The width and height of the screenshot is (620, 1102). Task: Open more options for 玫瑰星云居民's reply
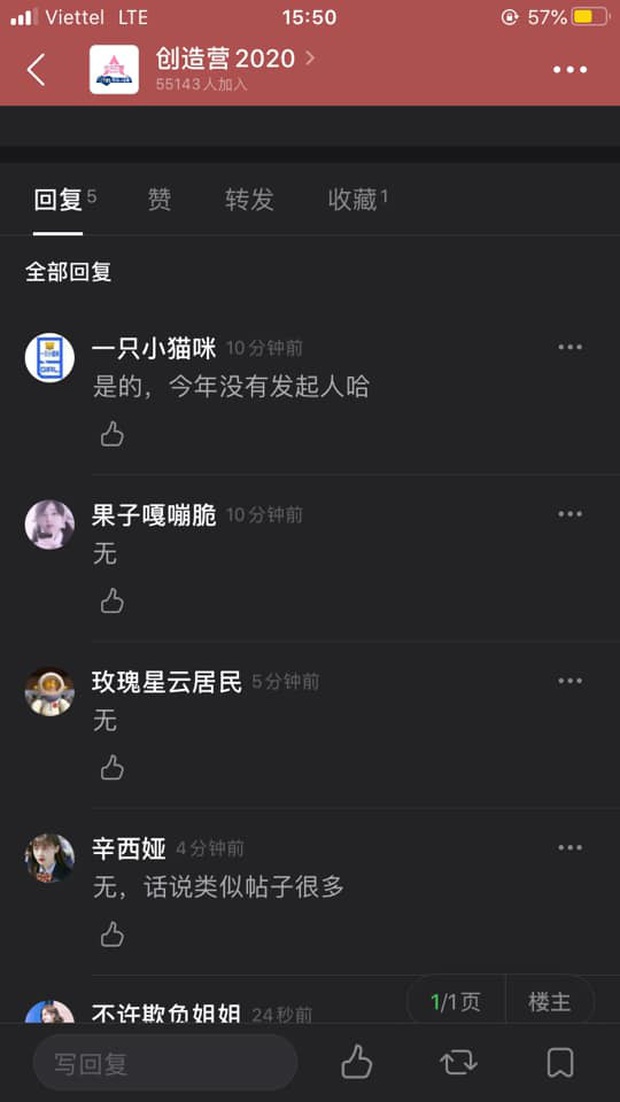pos(570,681)
